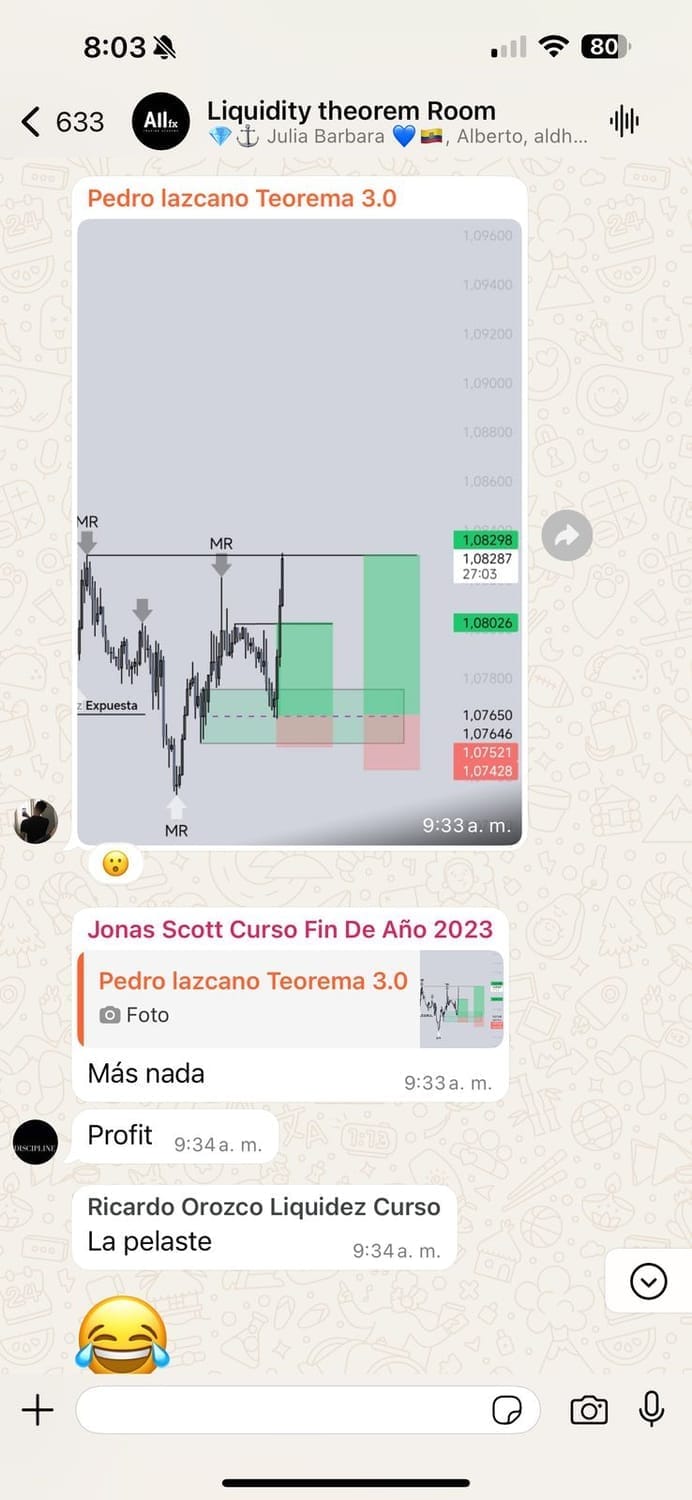This screenshot has width=692, height=1500.
Task: Jump to the latest messages
Action: 648,1281
